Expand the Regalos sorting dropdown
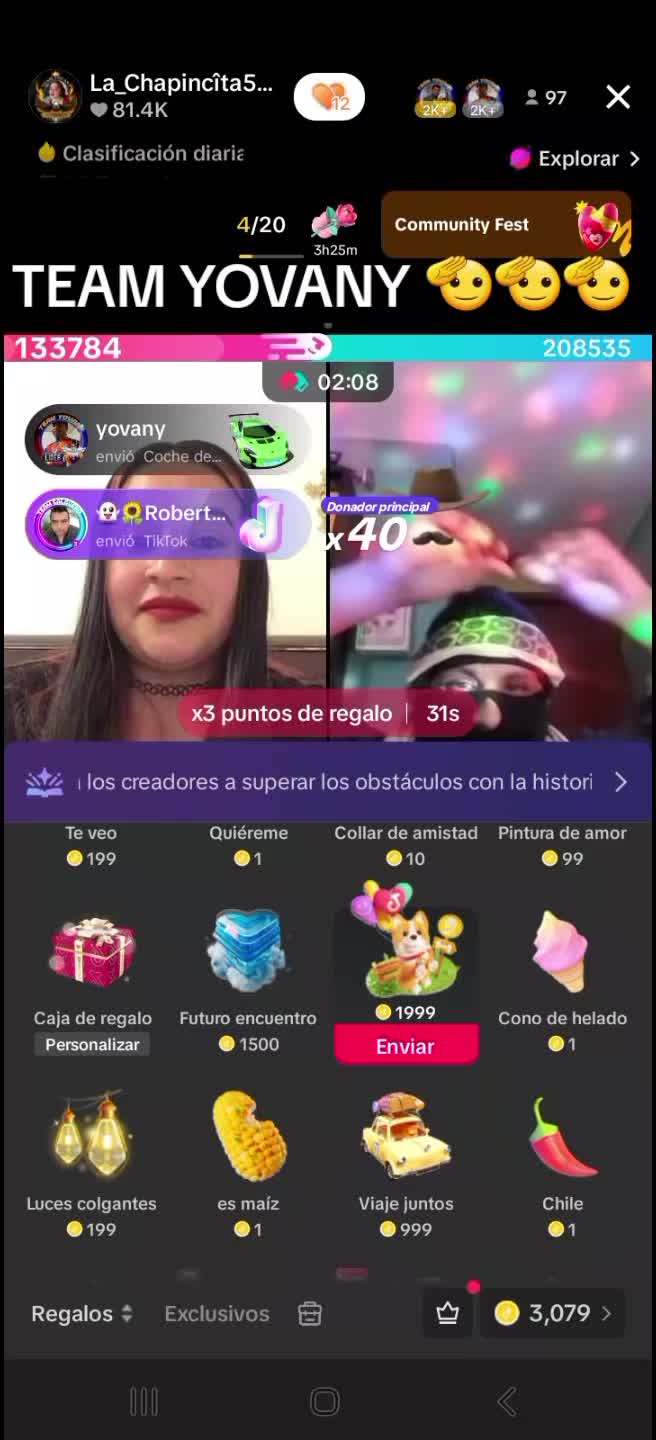Viewport: 656px width, 1440px height. coord(82,1314)
